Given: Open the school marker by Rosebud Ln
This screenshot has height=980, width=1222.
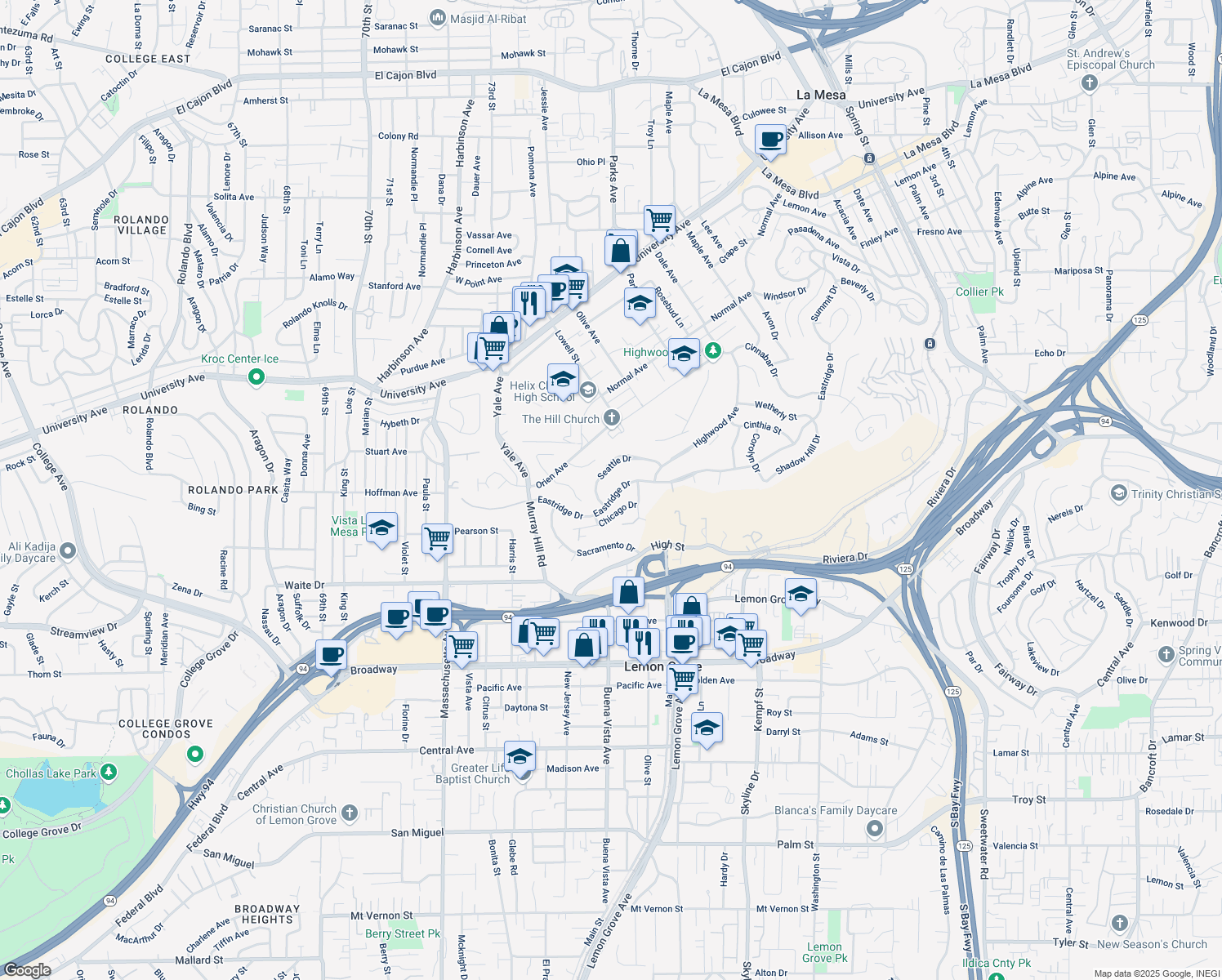Looking at the screenshot, I should [640, 303].
